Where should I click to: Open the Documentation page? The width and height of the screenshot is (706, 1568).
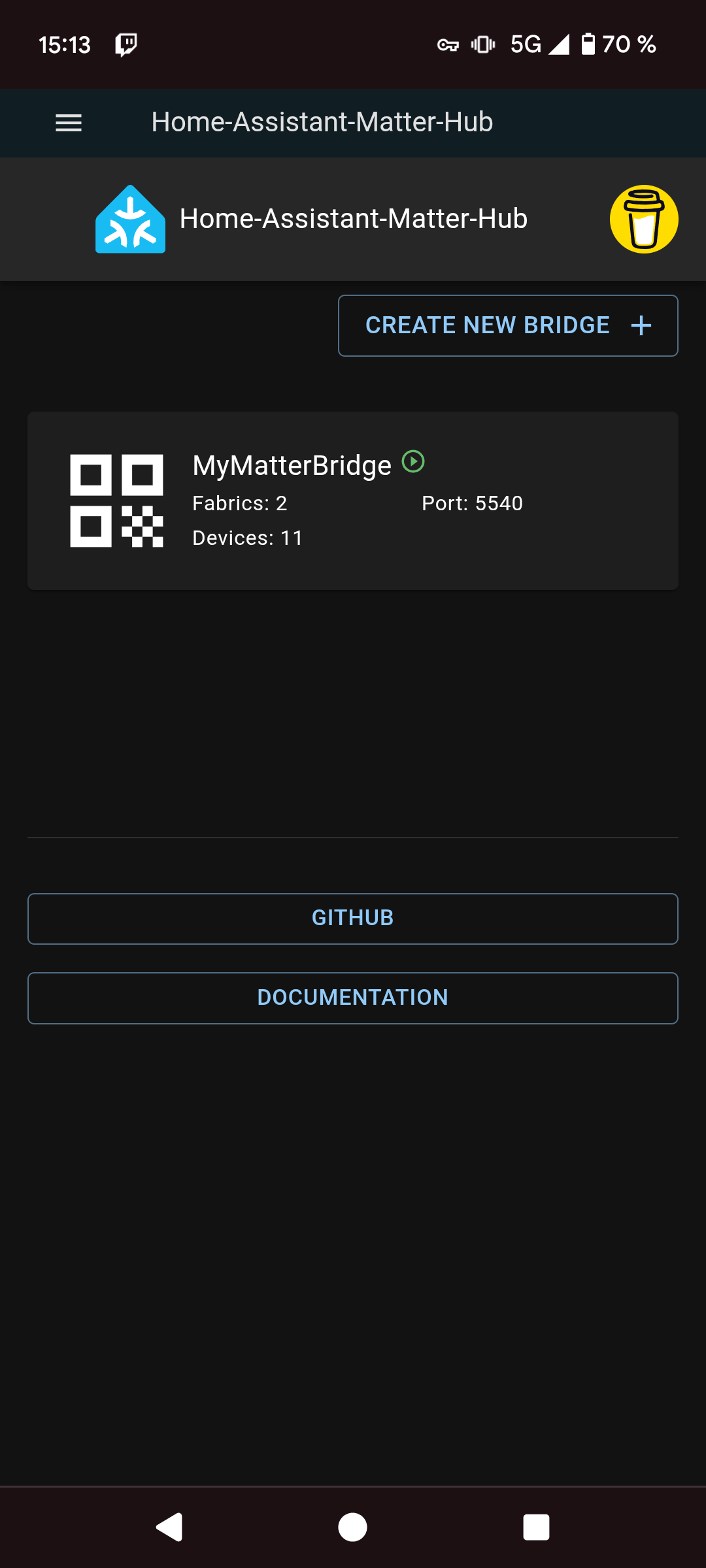pyautogui.click(x=353, y=998)
